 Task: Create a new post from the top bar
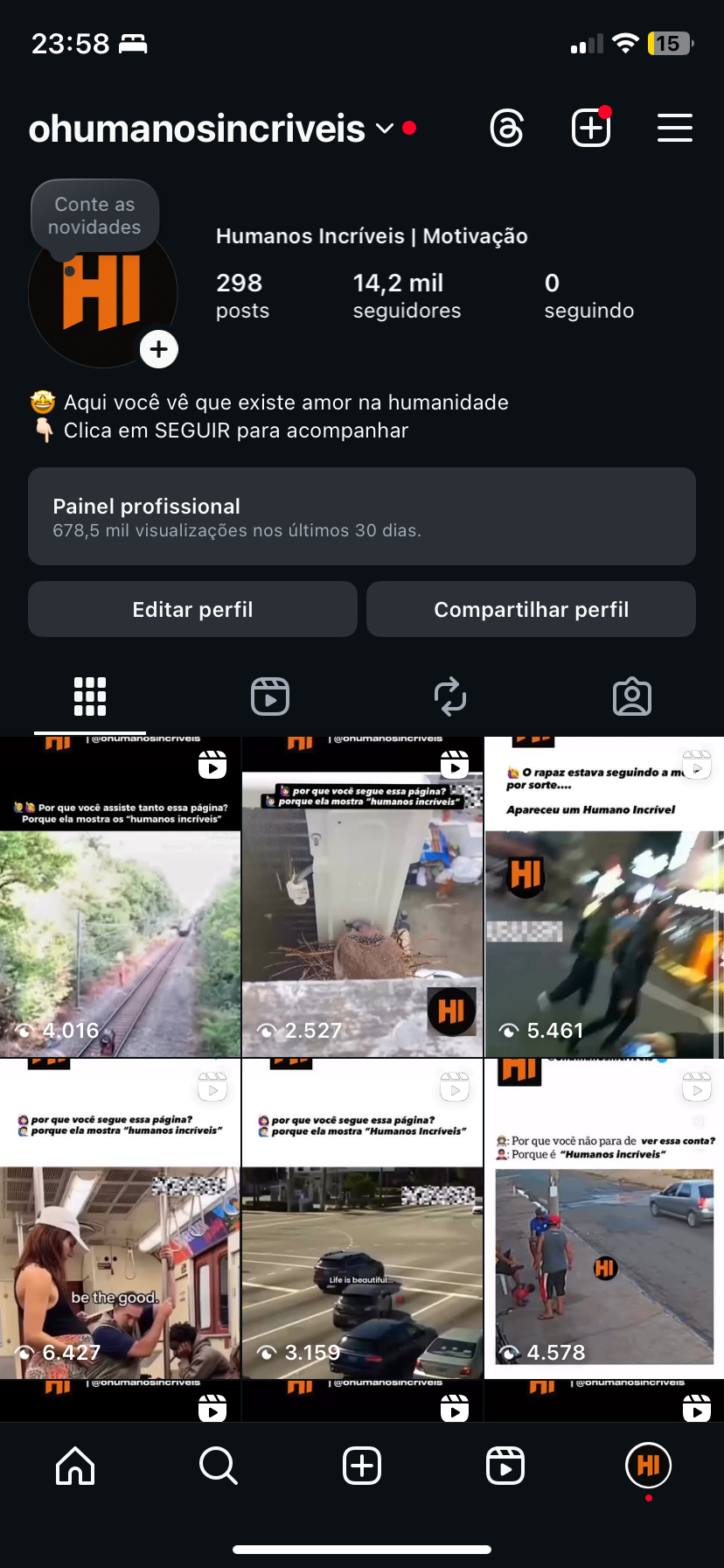(591, 129)
